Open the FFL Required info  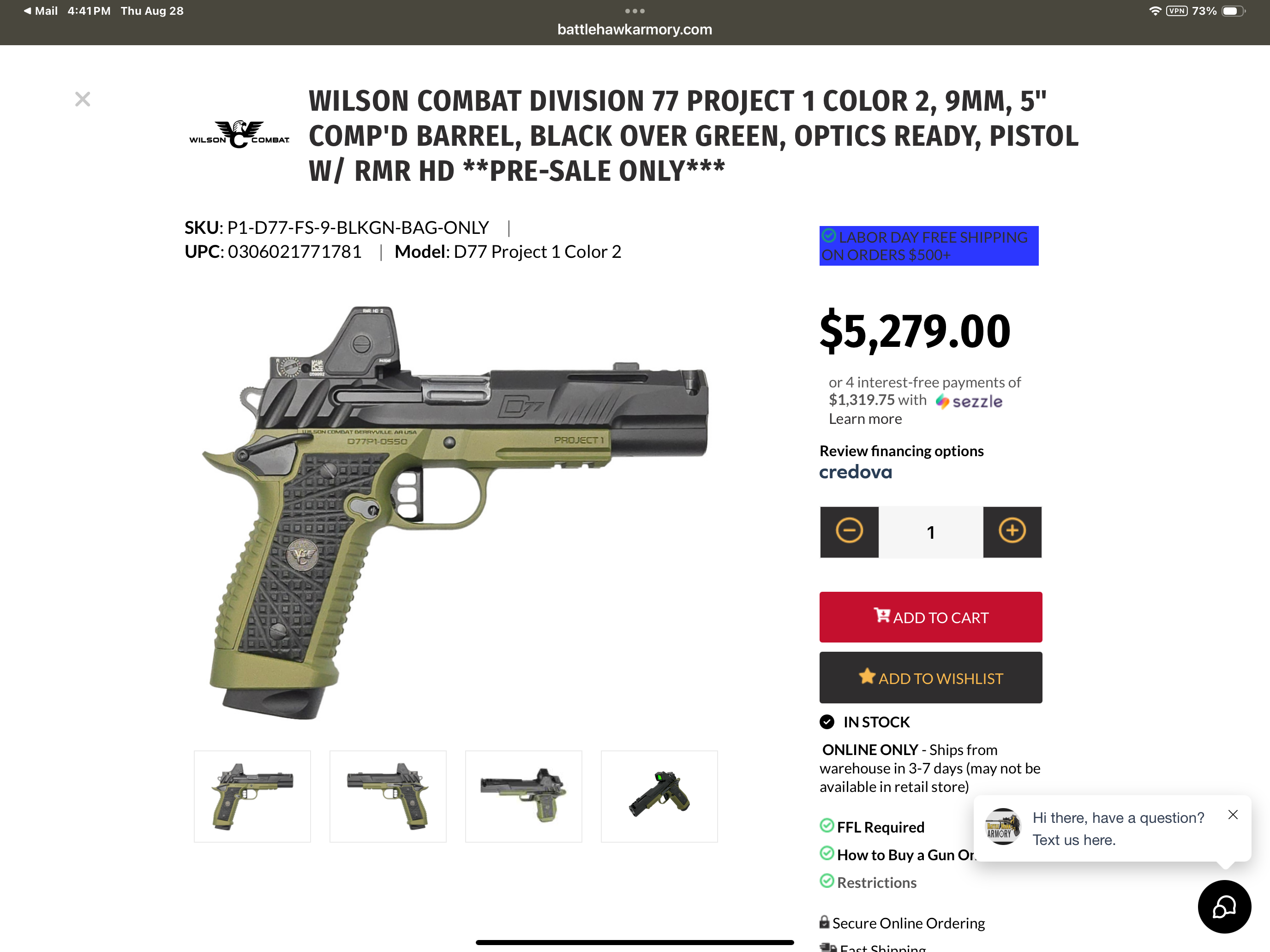[880, 827]
